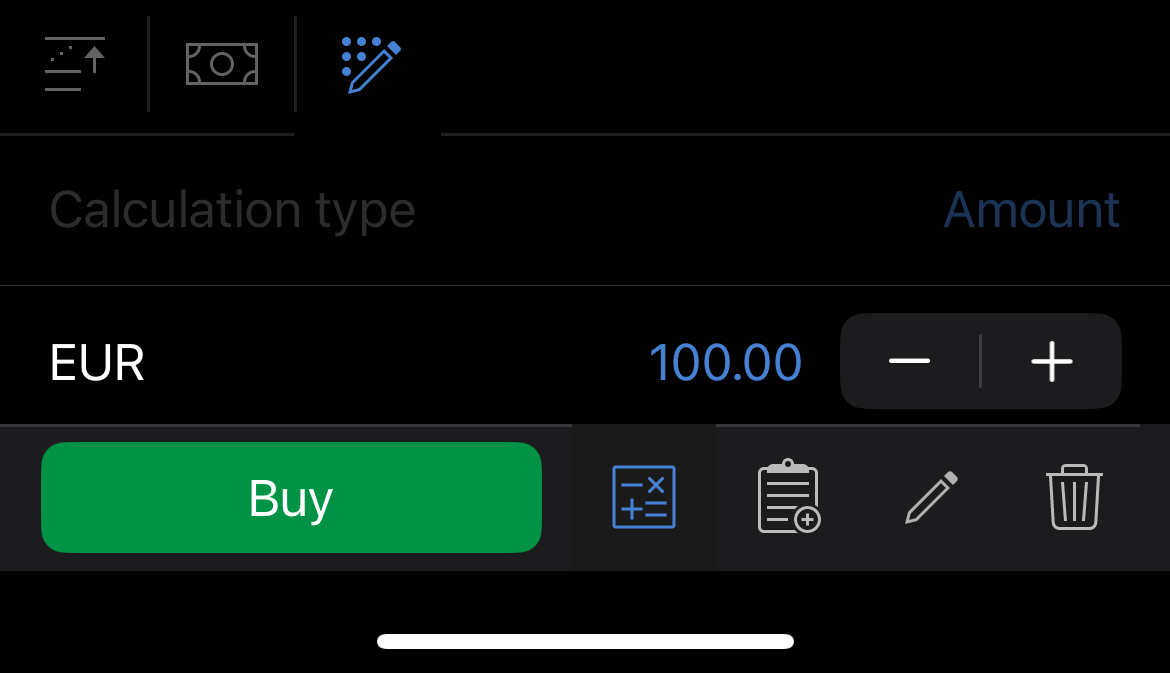Increase the EUR amount with plus

tap(1052, 361)
